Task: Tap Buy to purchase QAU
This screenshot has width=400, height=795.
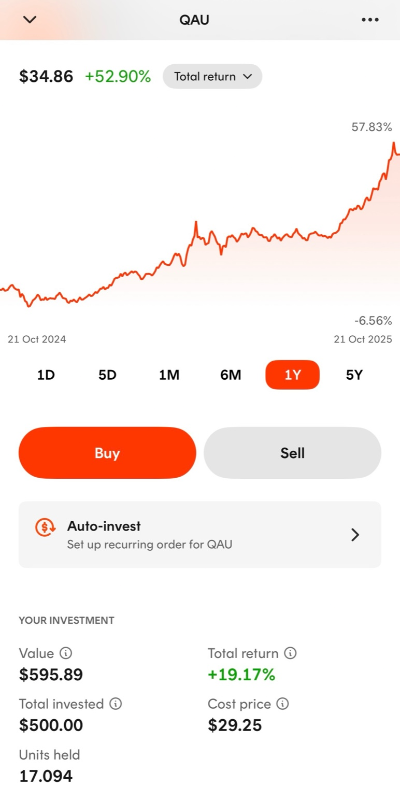Action: click(107, 453)
